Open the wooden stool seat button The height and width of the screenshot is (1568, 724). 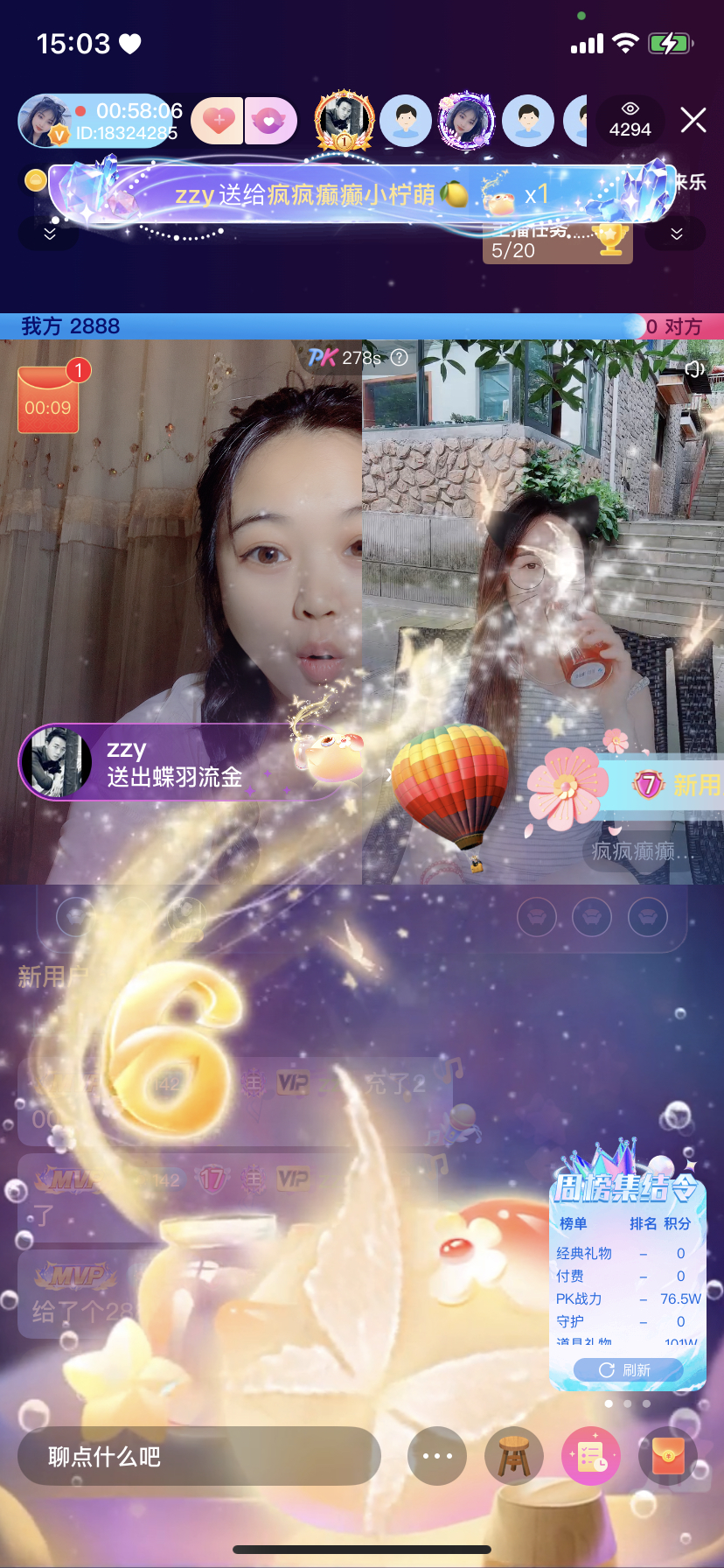pyautogui.click(x=514, y=1456)
